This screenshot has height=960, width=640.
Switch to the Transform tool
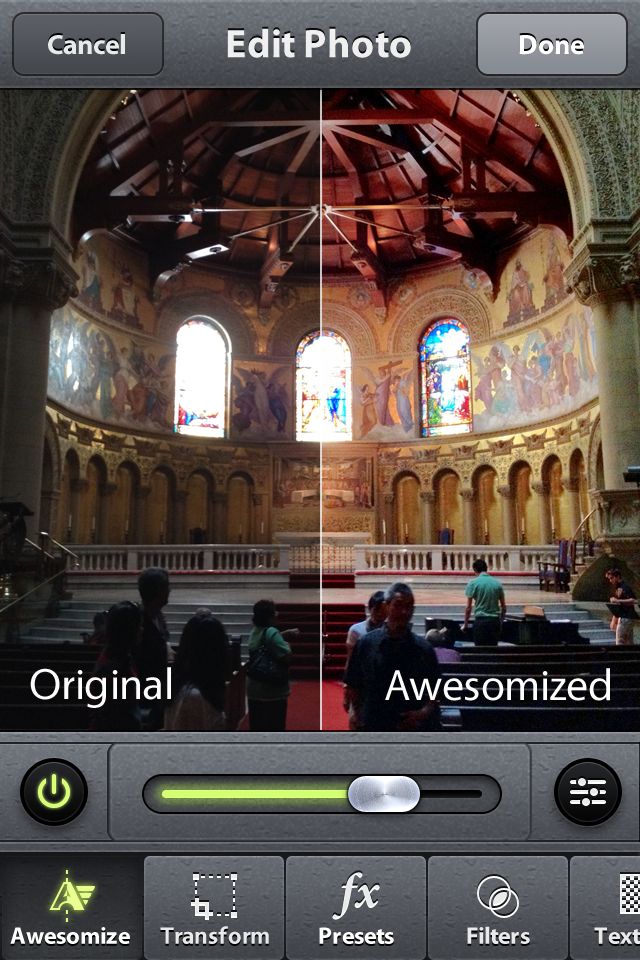pyautogui.click(x=215, y=908)
